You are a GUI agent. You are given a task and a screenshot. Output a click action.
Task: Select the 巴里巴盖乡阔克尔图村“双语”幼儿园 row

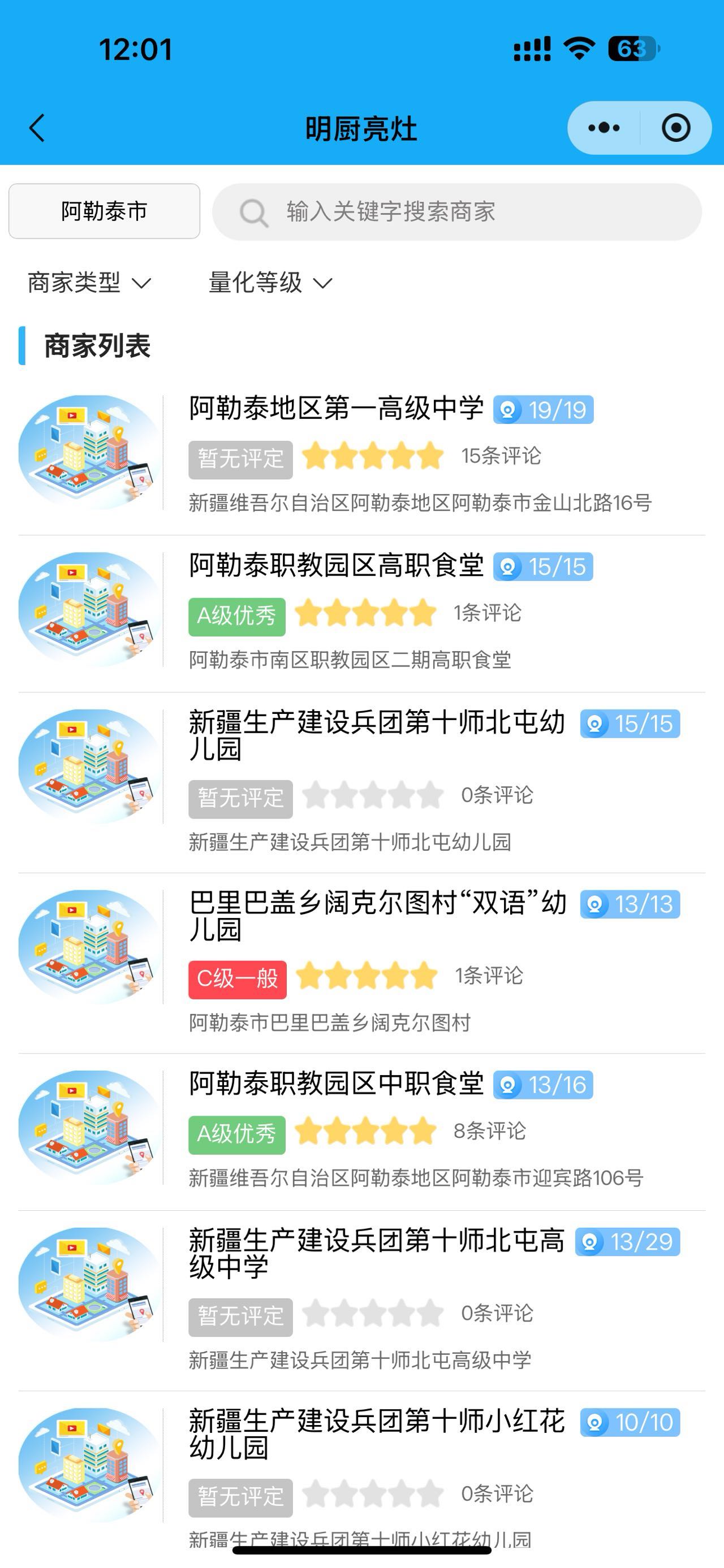tap(377, 916)
